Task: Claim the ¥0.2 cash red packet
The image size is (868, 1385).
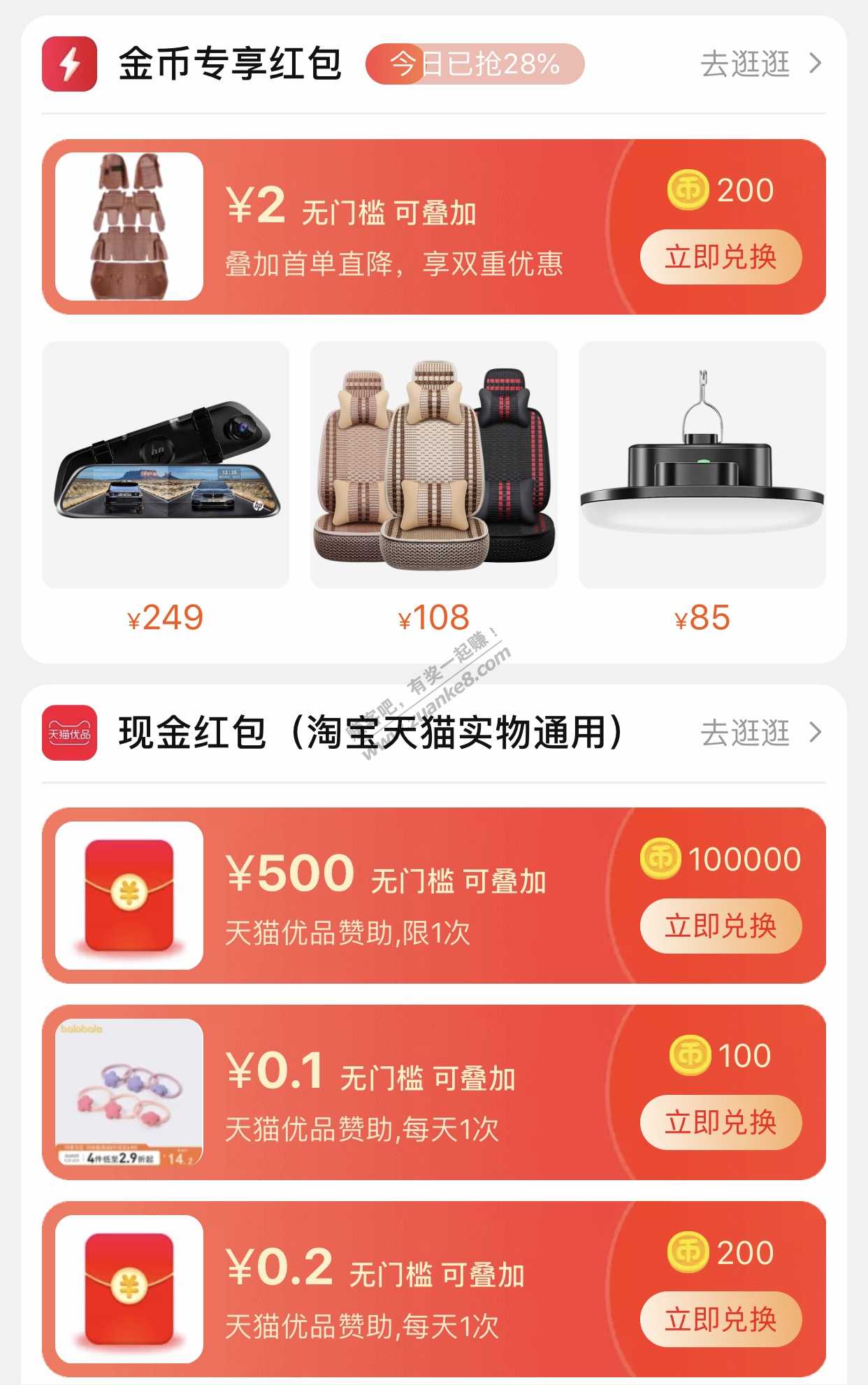Action: click(x=721, y=1319)
